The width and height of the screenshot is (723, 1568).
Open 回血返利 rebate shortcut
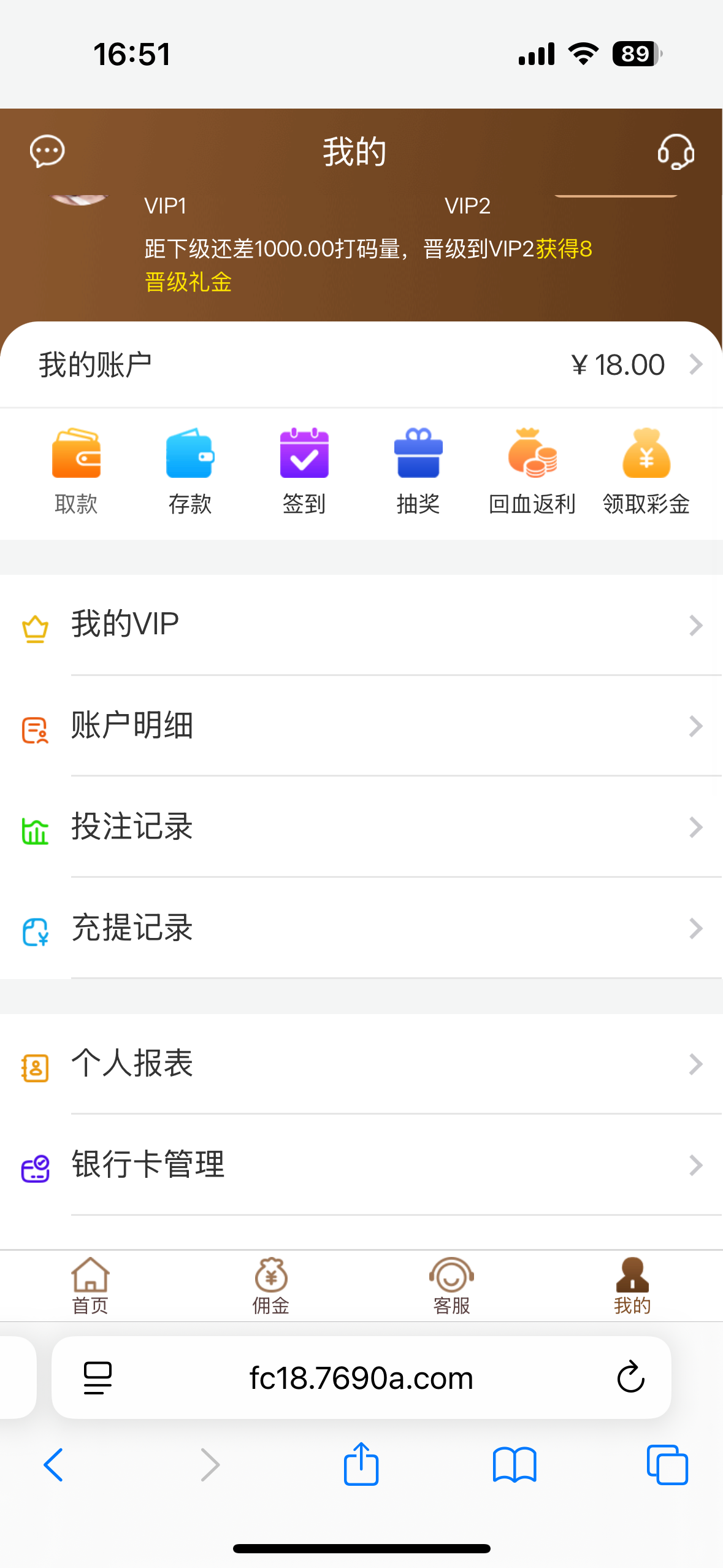(532, 470)
